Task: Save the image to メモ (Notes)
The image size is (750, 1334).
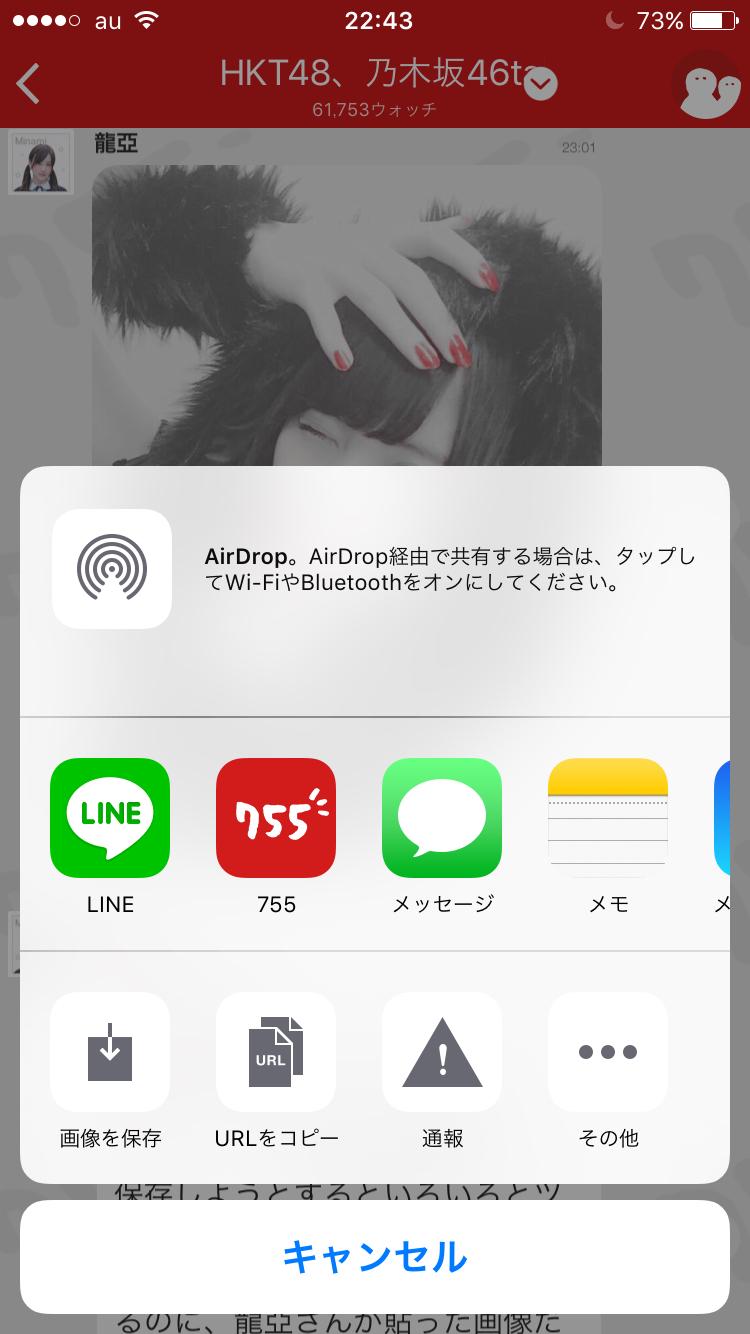Action: pyautogui.click(x=608, y=818)
